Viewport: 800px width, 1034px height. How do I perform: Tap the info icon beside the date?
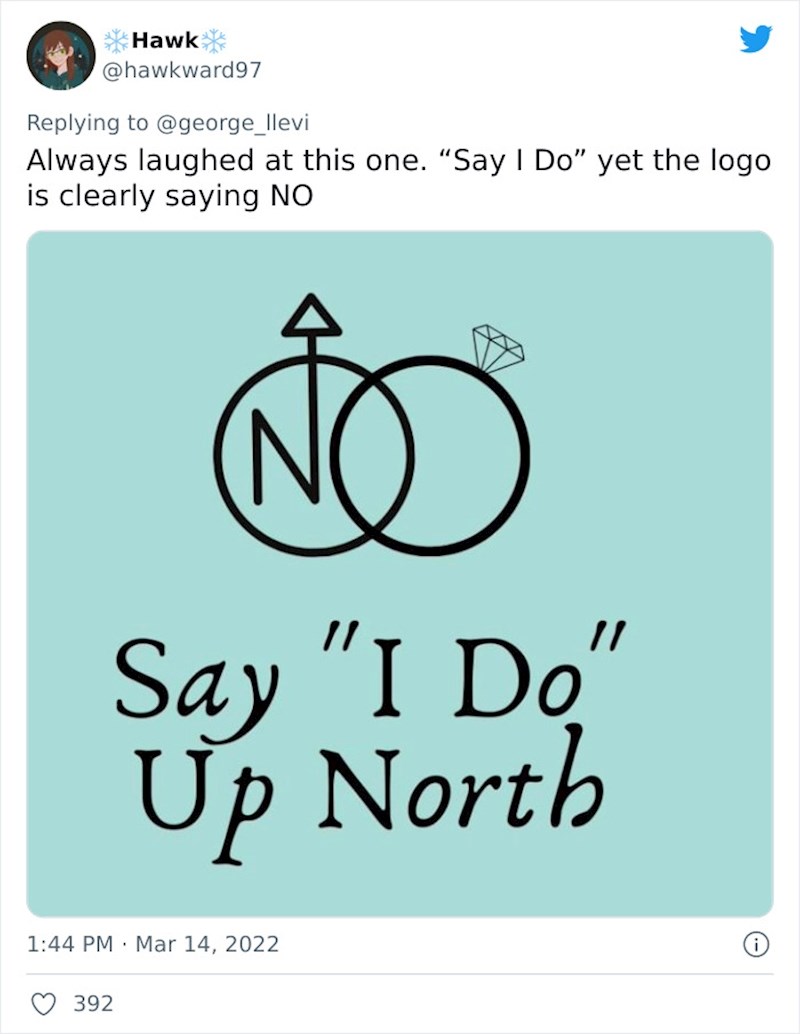pos(758,943)
